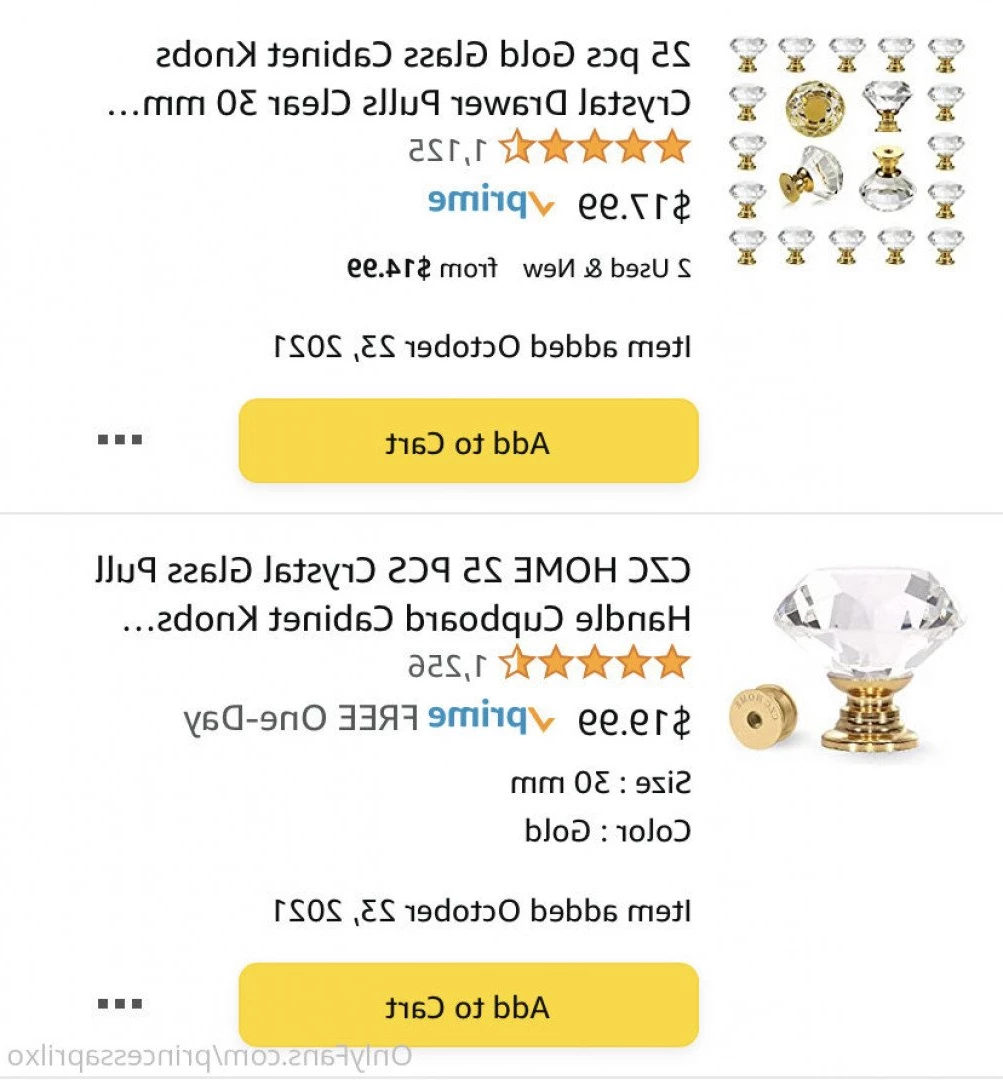Open the 25 pcs Gold Glass Cabinet Knobs image
Screen dimensions: 1003x1080
click(x=846, y=150)
